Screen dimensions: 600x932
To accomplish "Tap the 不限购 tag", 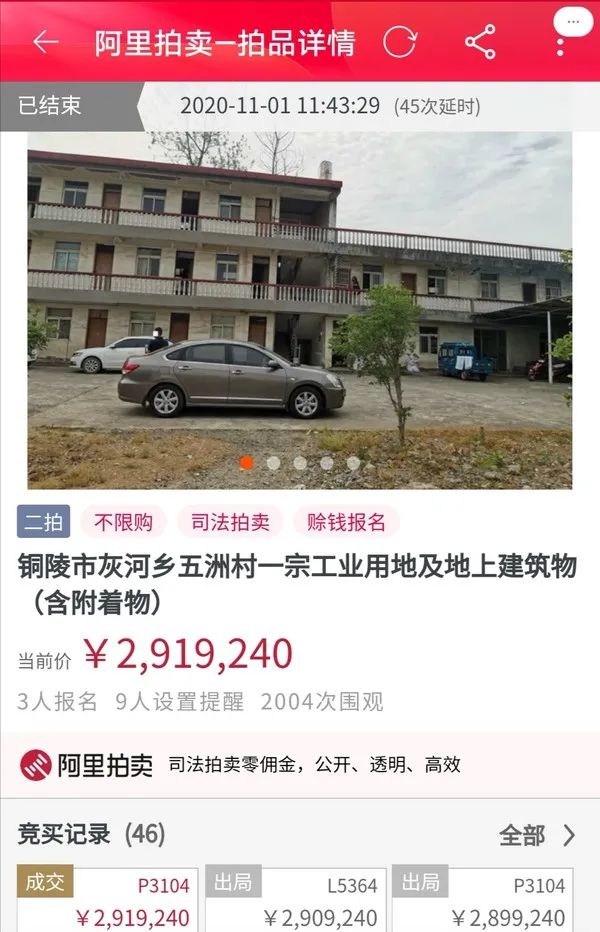I will click(x=124, y=522).
